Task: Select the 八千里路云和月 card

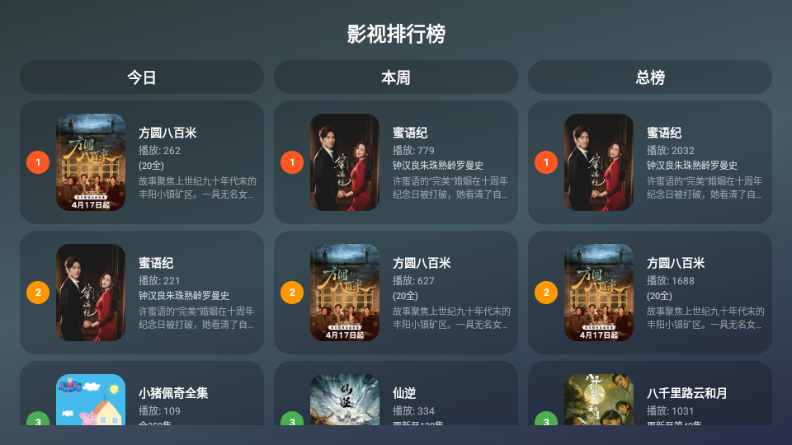Action: coord(650,405)
